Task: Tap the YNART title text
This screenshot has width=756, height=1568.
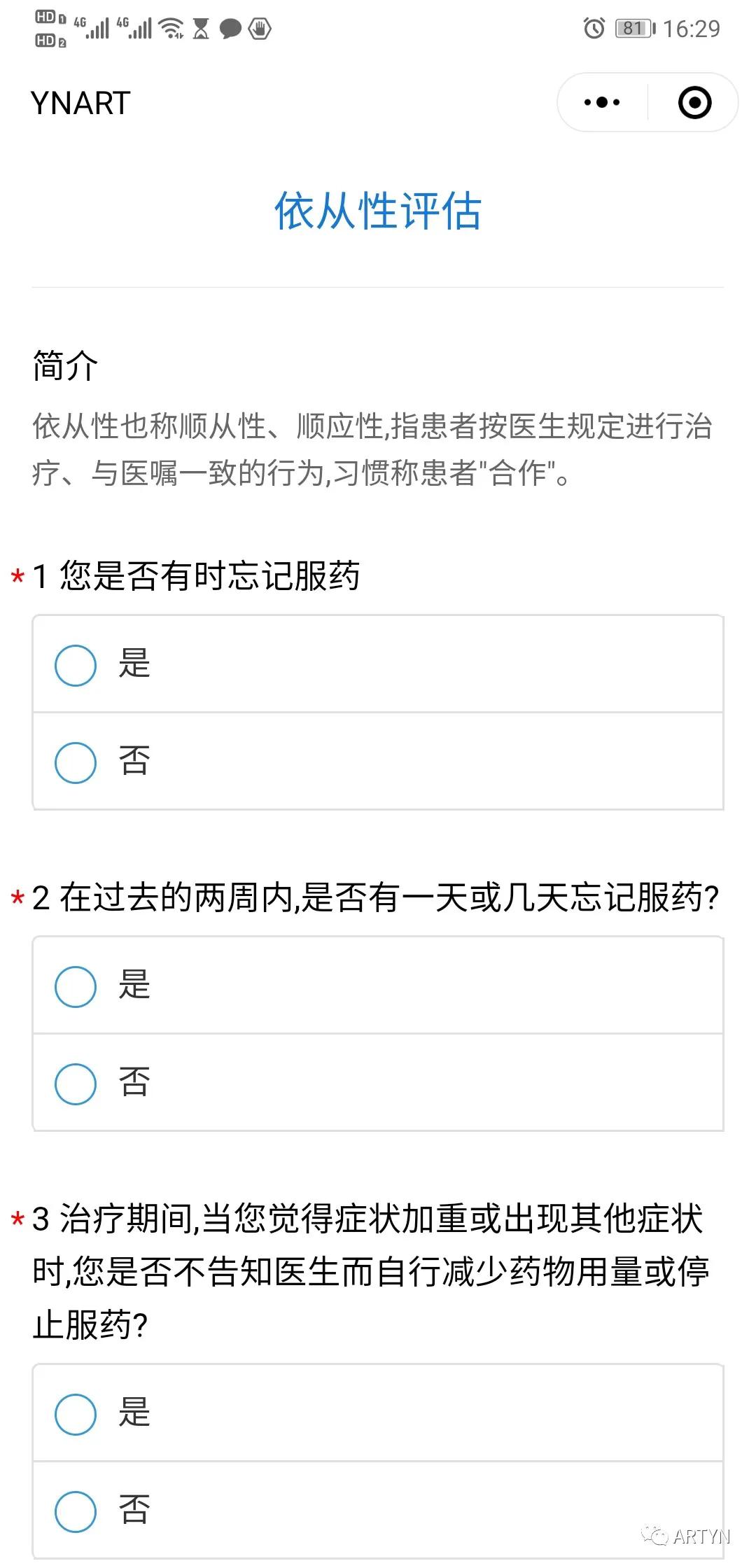Action: point(80,102)
